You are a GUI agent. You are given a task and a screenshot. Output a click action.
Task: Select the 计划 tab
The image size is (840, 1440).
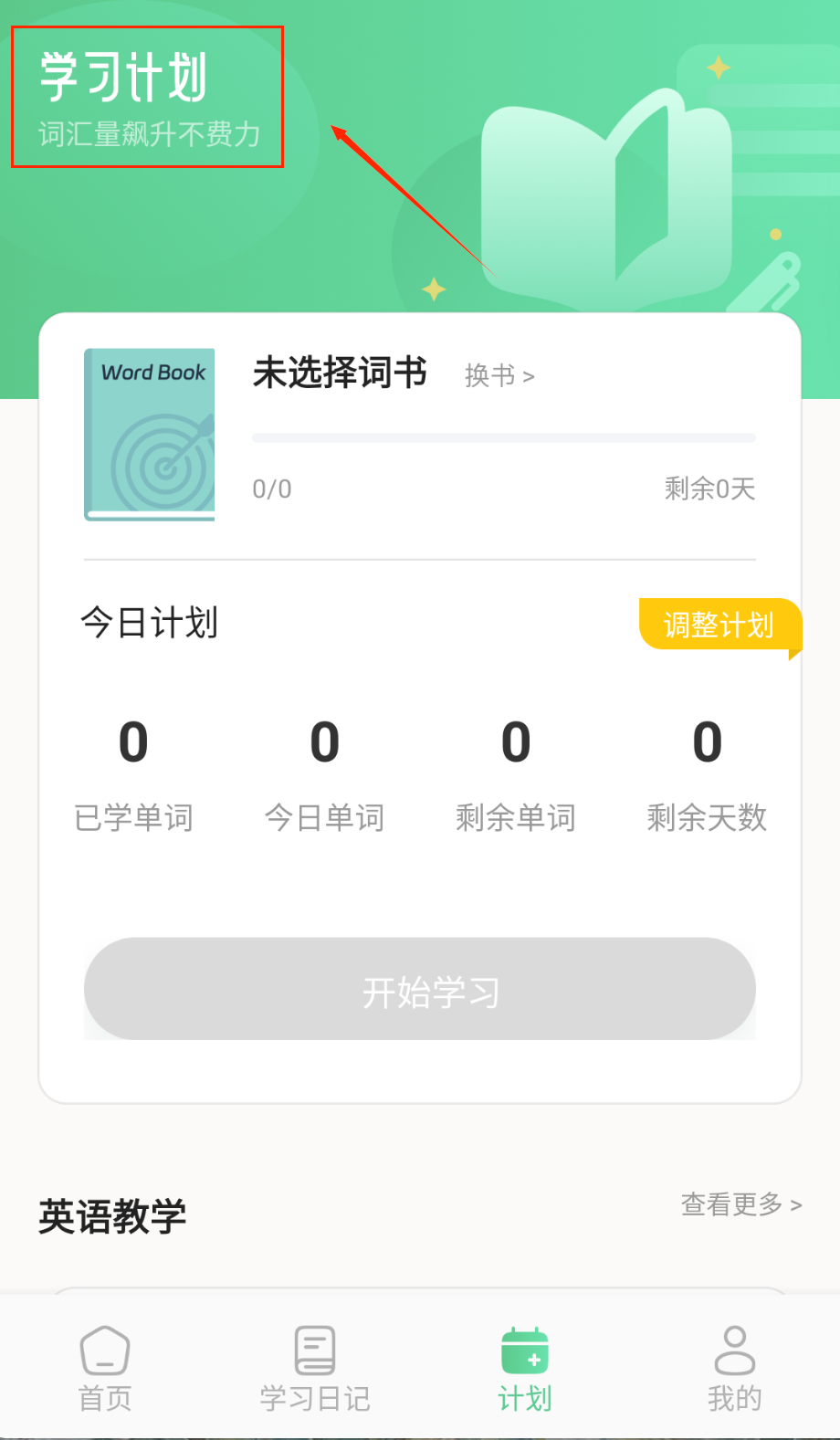point(525,1368)
